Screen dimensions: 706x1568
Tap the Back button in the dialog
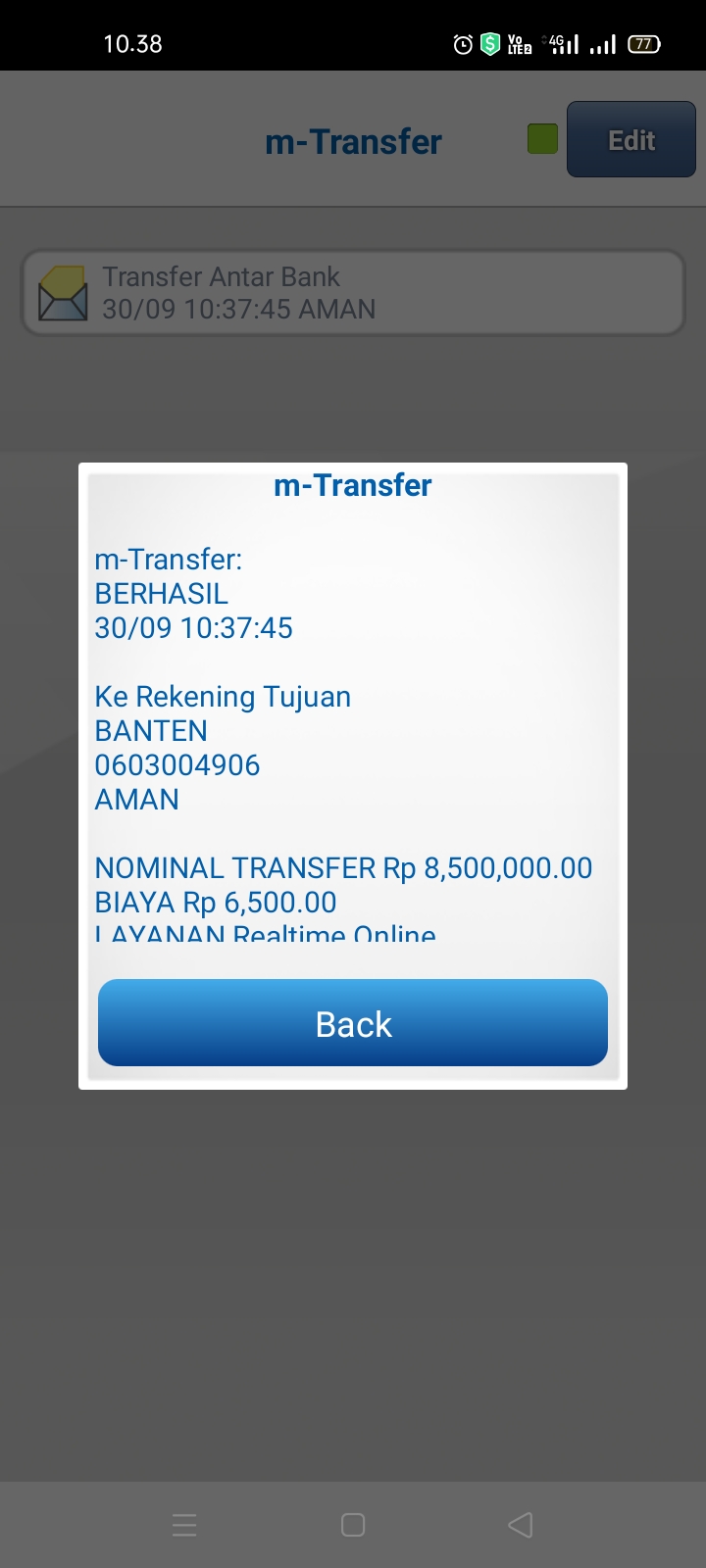pyautogui.click(x=353, y=1022)
